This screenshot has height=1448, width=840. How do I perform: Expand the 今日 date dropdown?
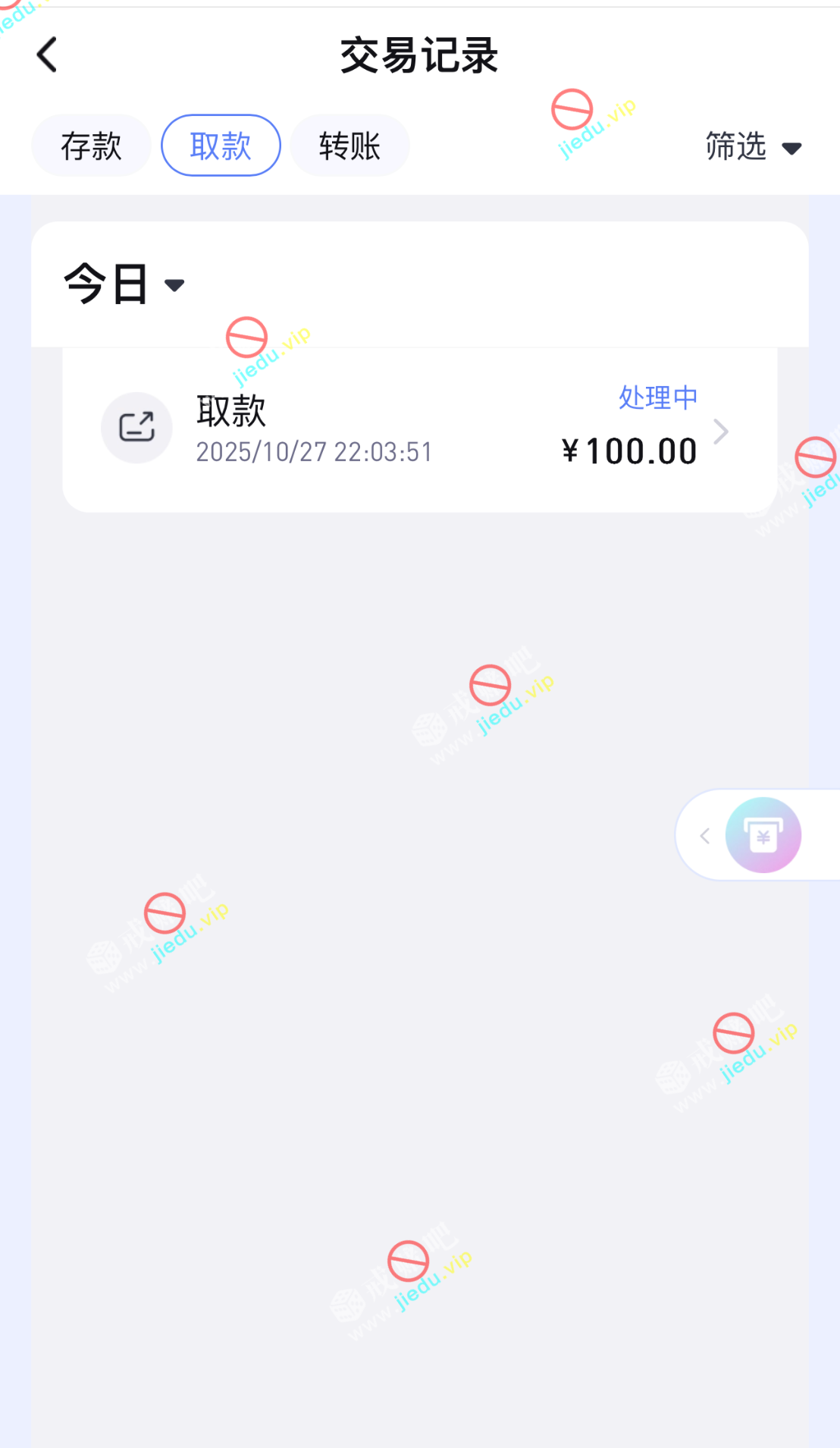pyautogui.click(x=124, y=284)
